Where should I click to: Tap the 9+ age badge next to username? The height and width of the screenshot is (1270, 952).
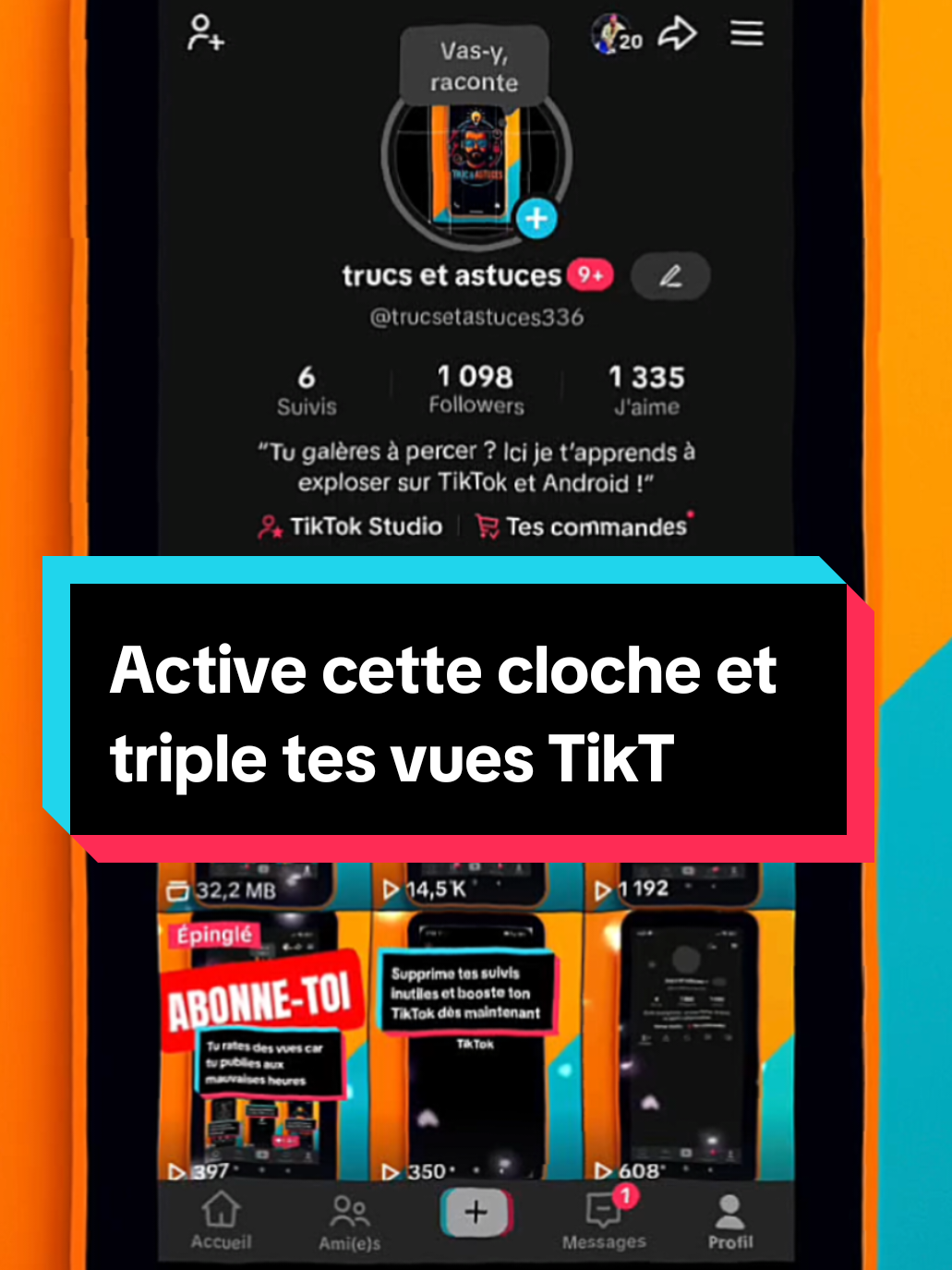pos(589,275)
